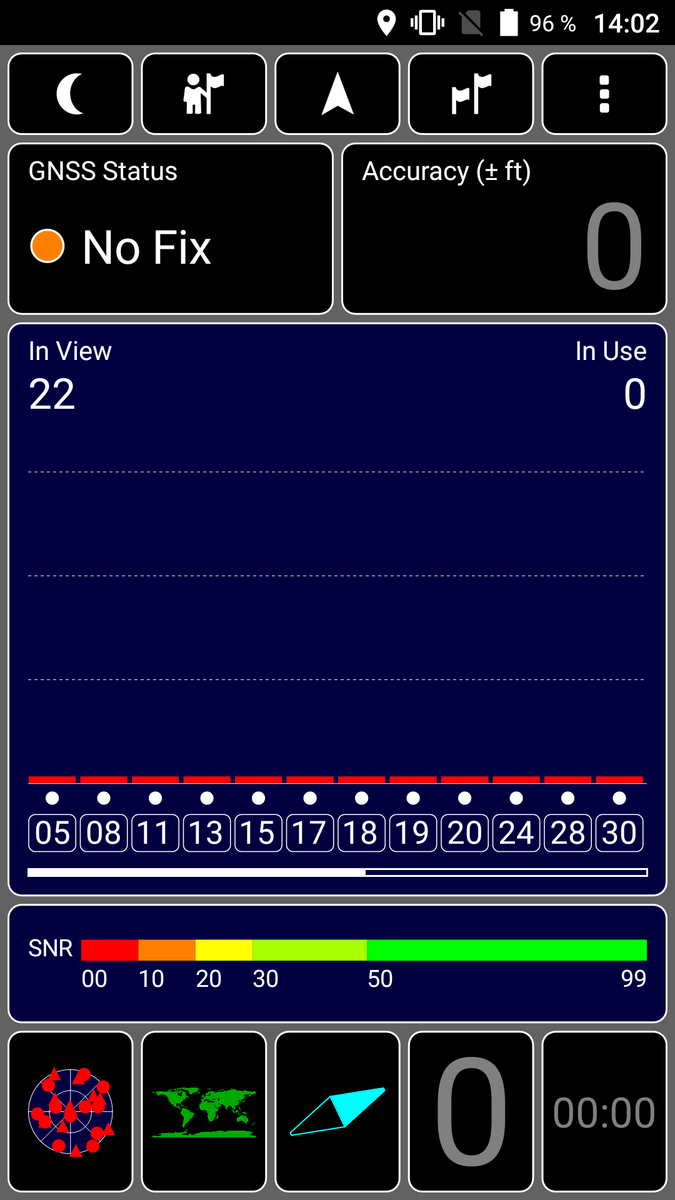Screen dimensions: 675x1200
Task: Open the satellite sky radar view
Action: click(70, 1111)
